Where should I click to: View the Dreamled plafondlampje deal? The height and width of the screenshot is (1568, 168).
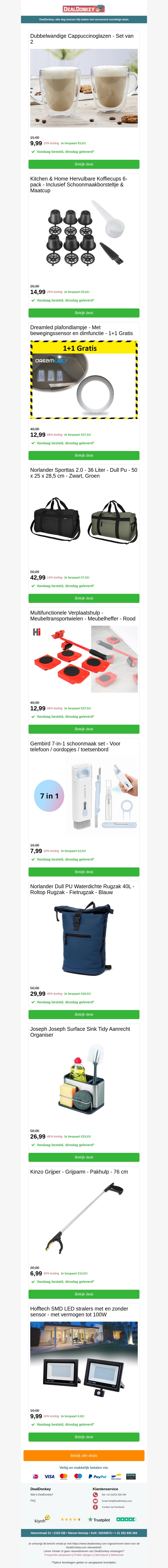point(84,455)
